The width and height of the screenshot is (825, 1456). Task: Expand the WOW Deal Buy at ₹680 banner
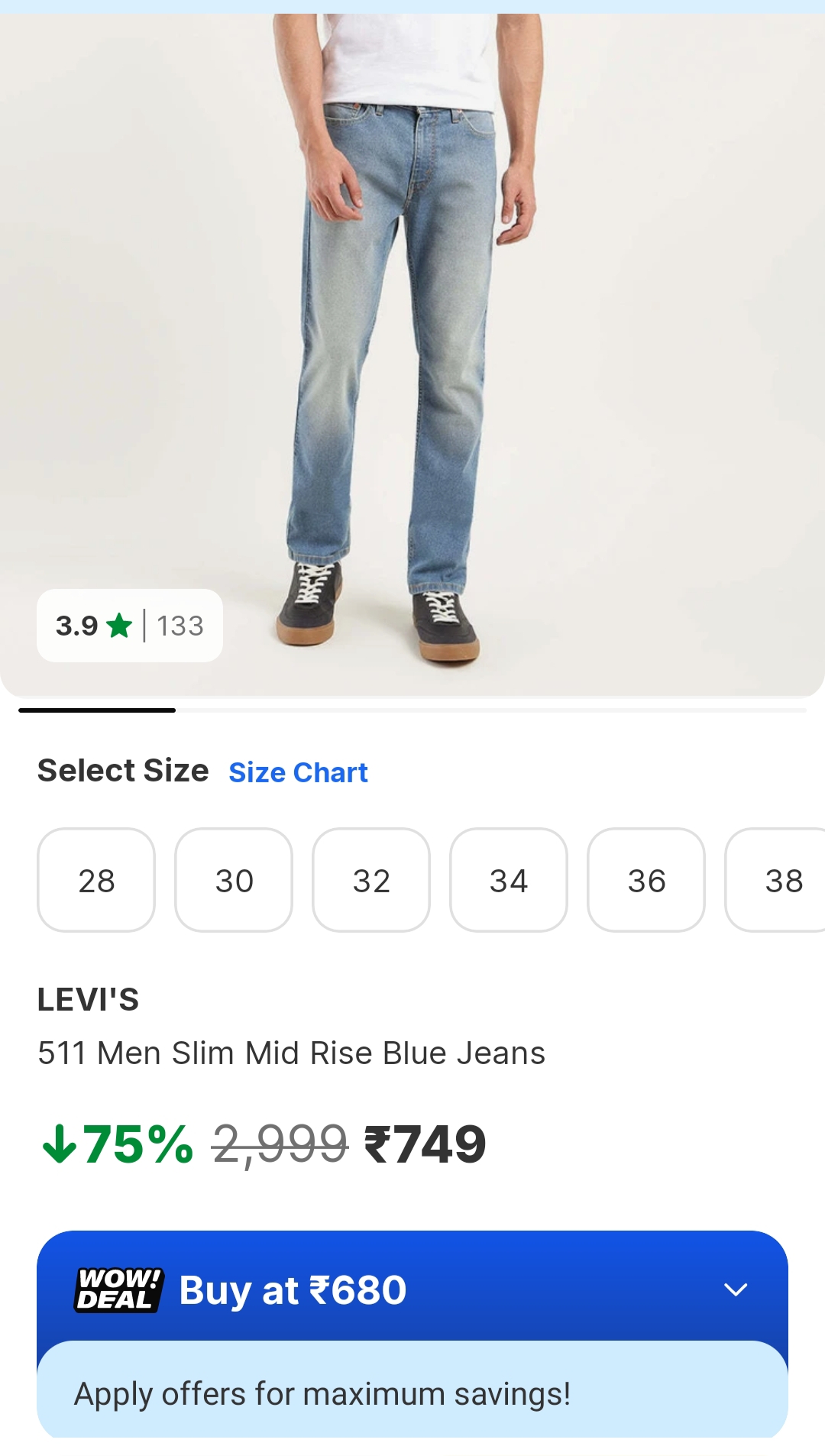pos(735,1290)
